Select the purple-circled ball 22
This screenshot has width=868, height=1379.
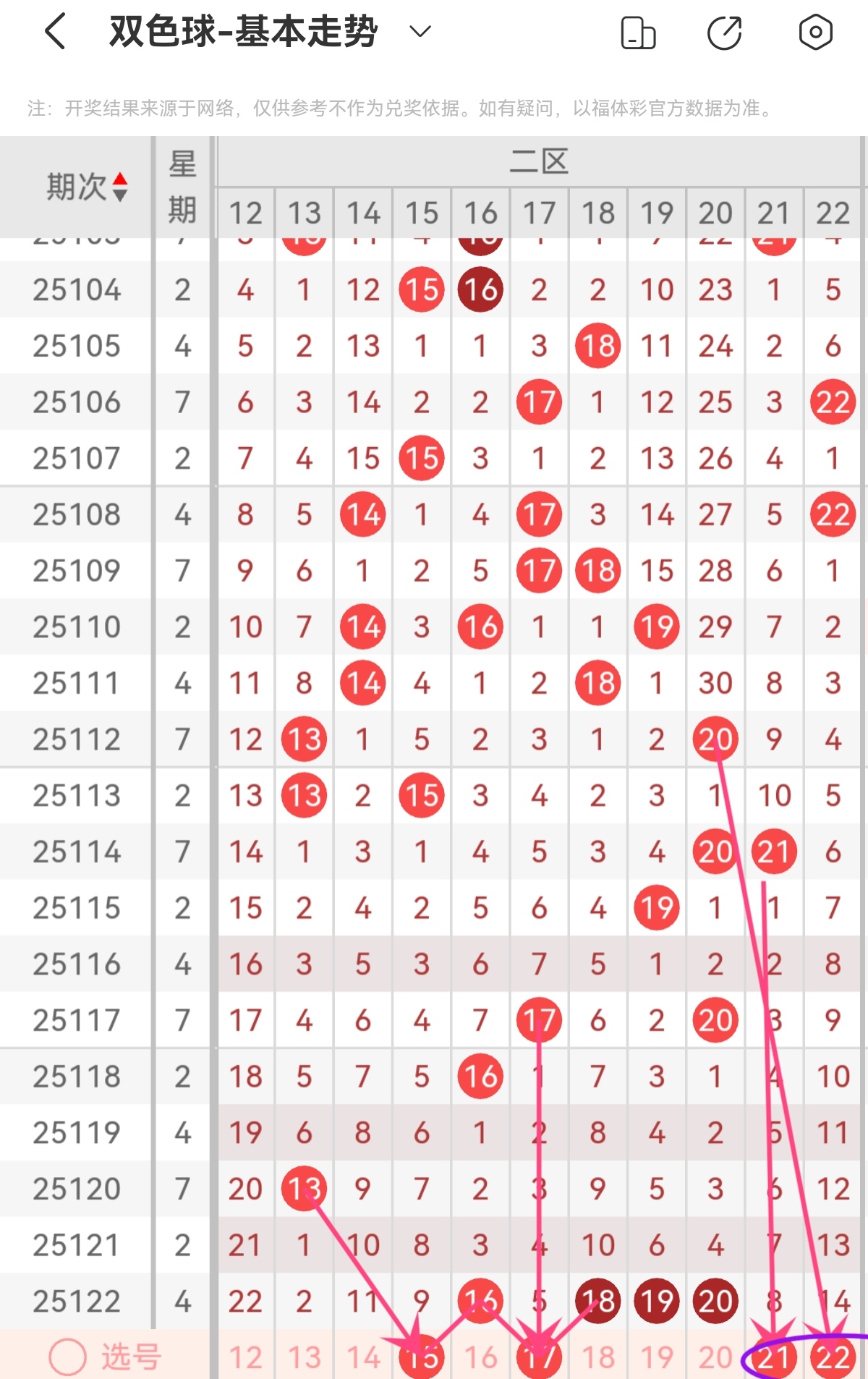(832, 1358)
